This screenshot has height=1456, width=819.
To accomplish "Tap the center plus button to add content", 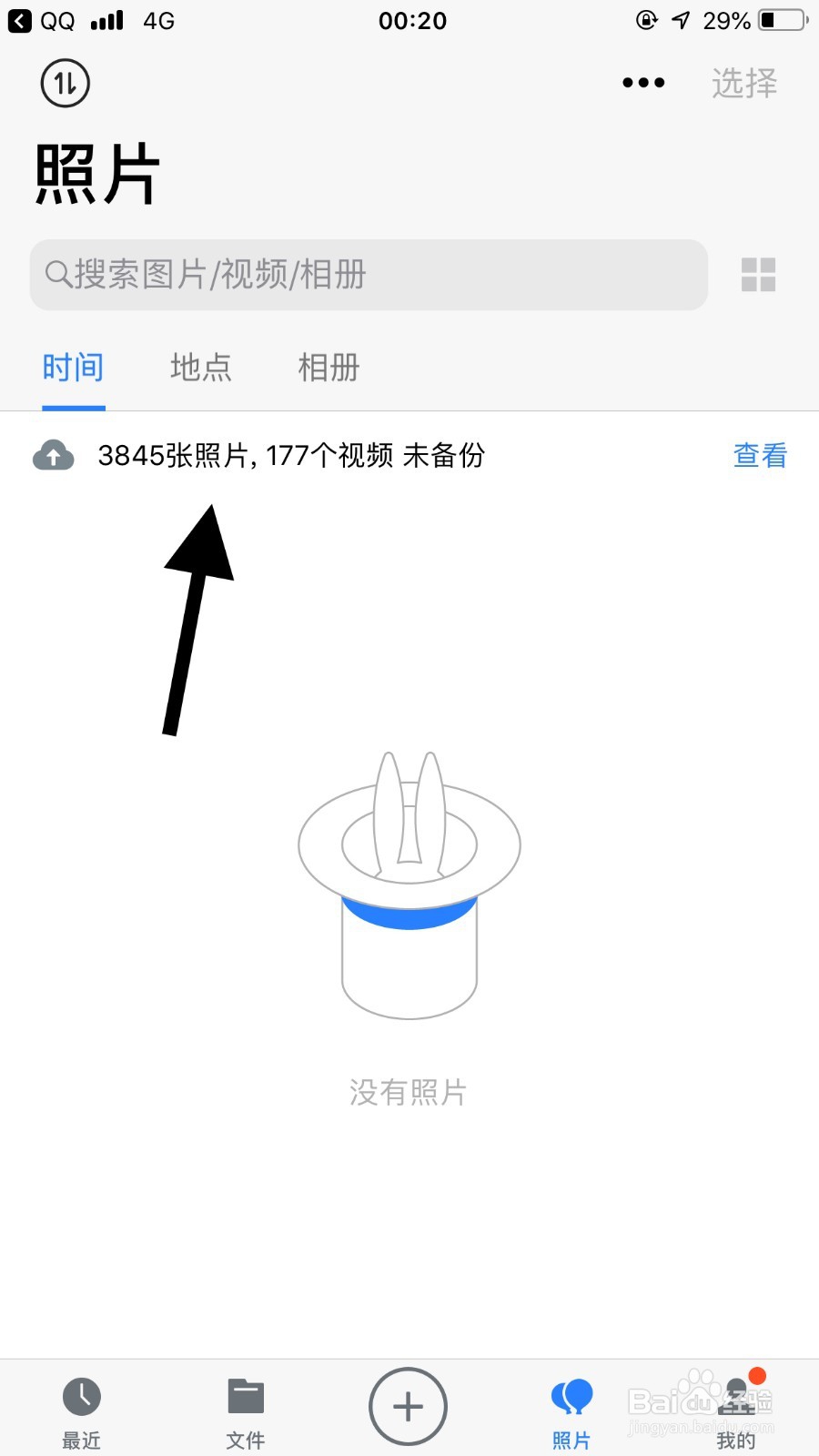I will (x=408, y=1406).
